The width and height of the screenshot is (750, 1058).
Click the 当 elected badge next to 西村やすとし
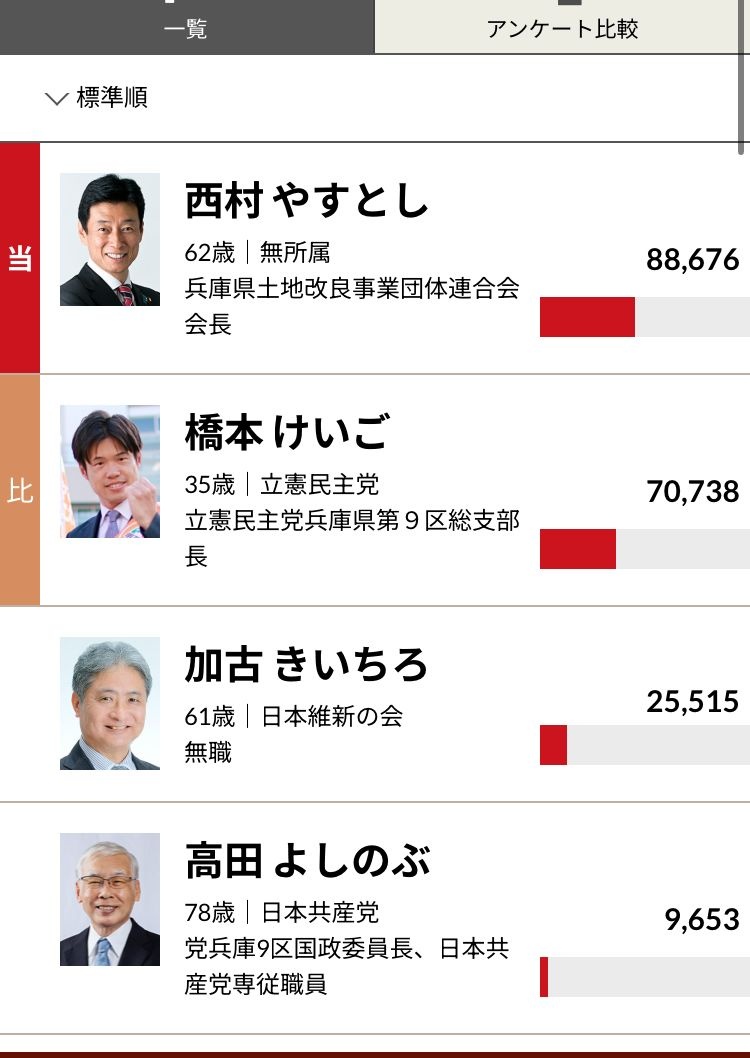pos(18,255)
